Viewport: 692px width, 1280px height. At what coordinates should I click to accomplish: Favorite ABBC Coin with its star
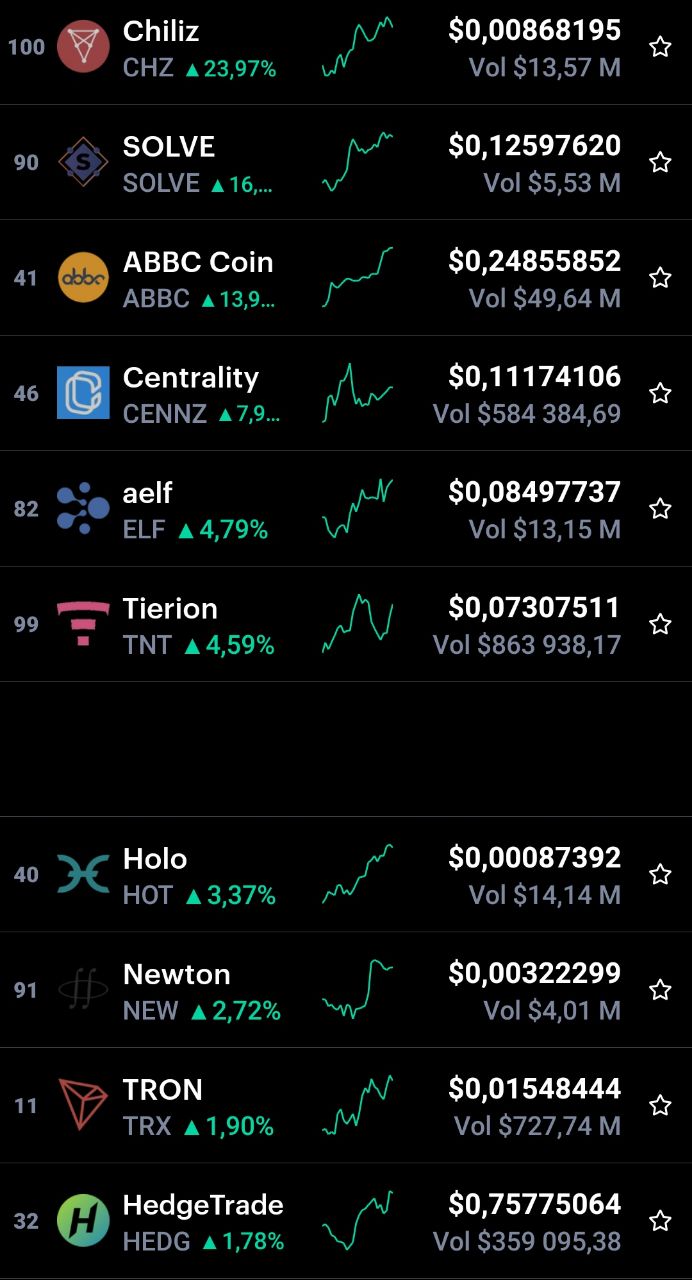660,278
